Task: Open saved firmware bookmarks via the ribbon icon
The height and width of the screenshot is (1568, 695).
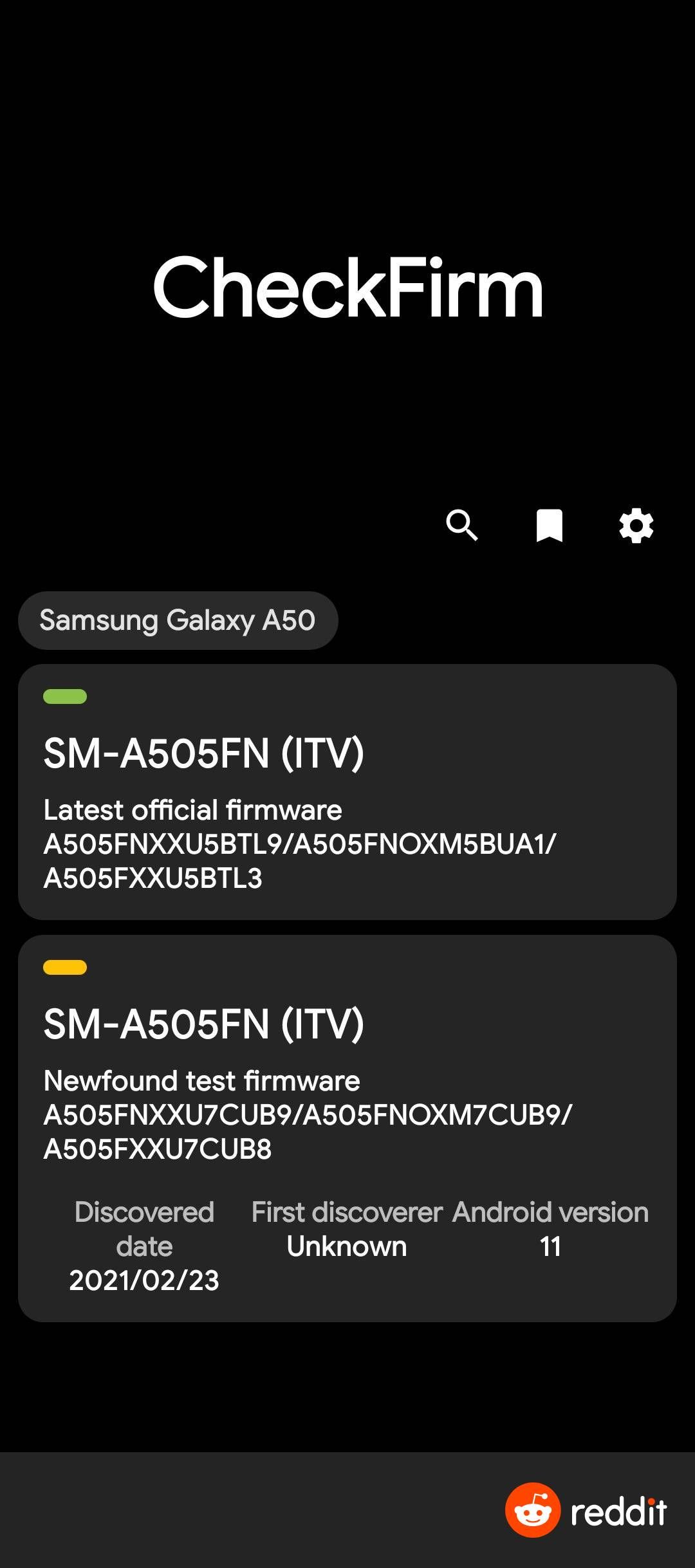Action: coord(550,527)
